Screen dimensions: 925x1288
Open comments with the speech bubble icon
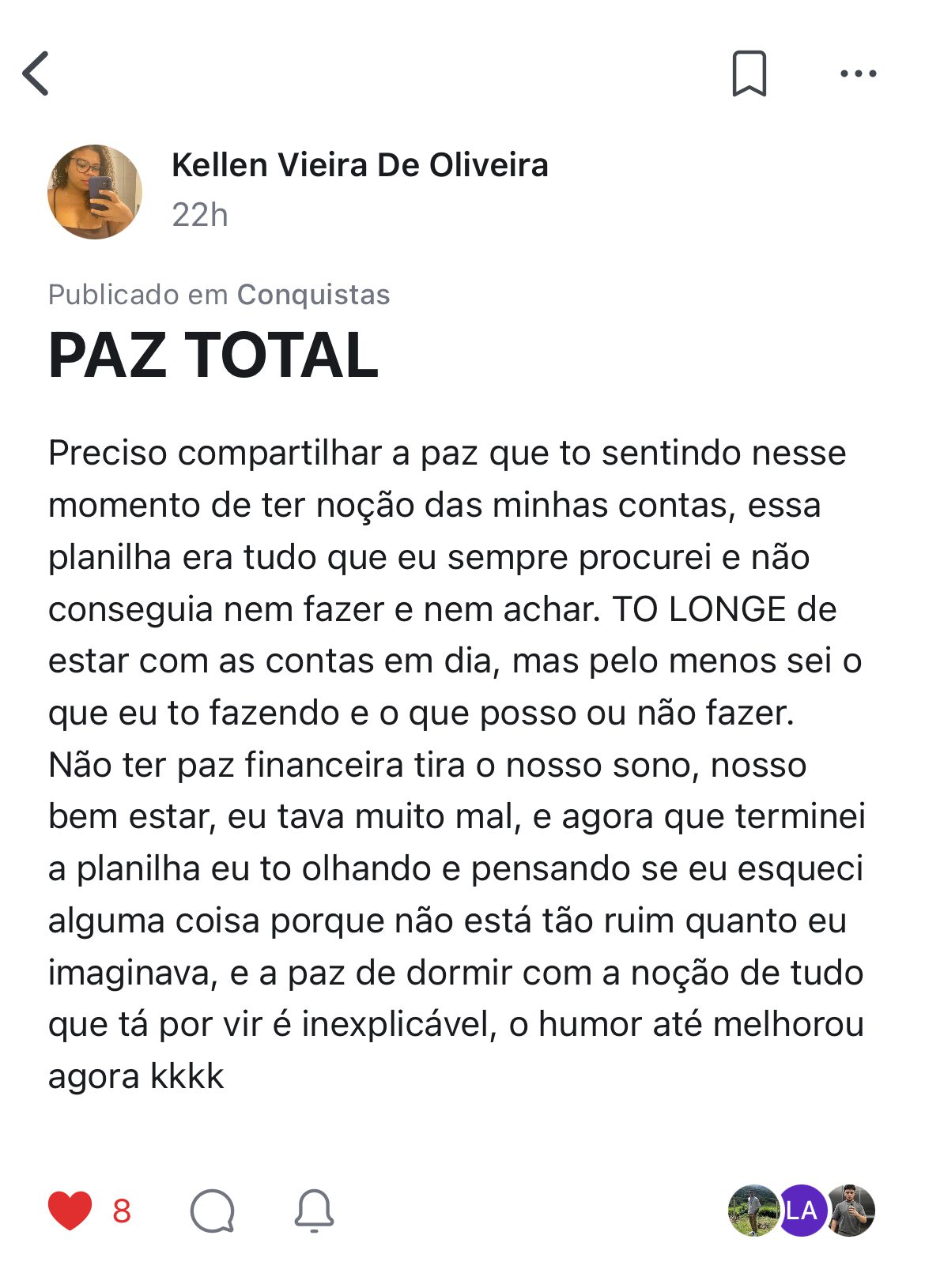tap(213, 1211)
